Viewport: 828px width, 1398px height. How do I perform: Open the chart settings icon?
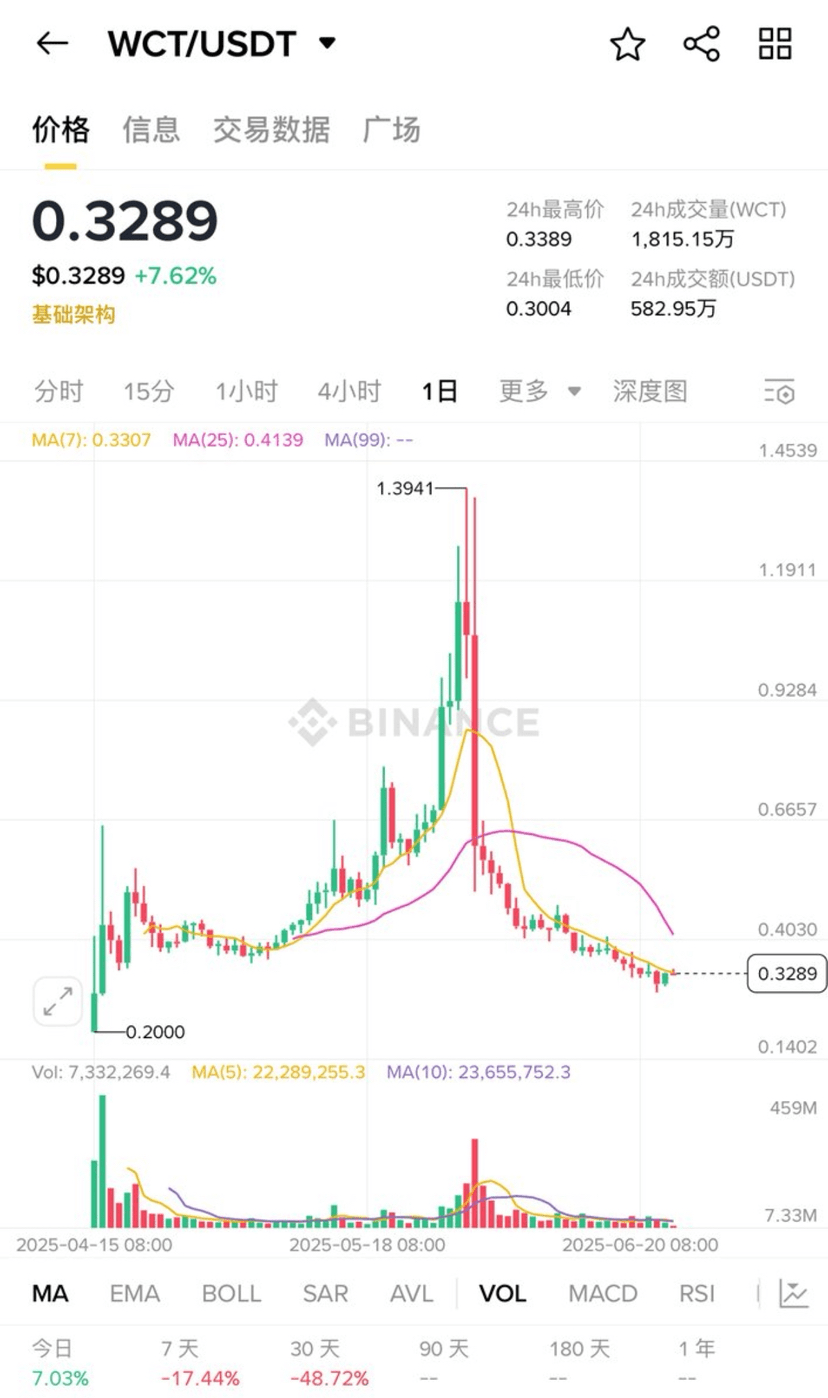click(779, 391)
